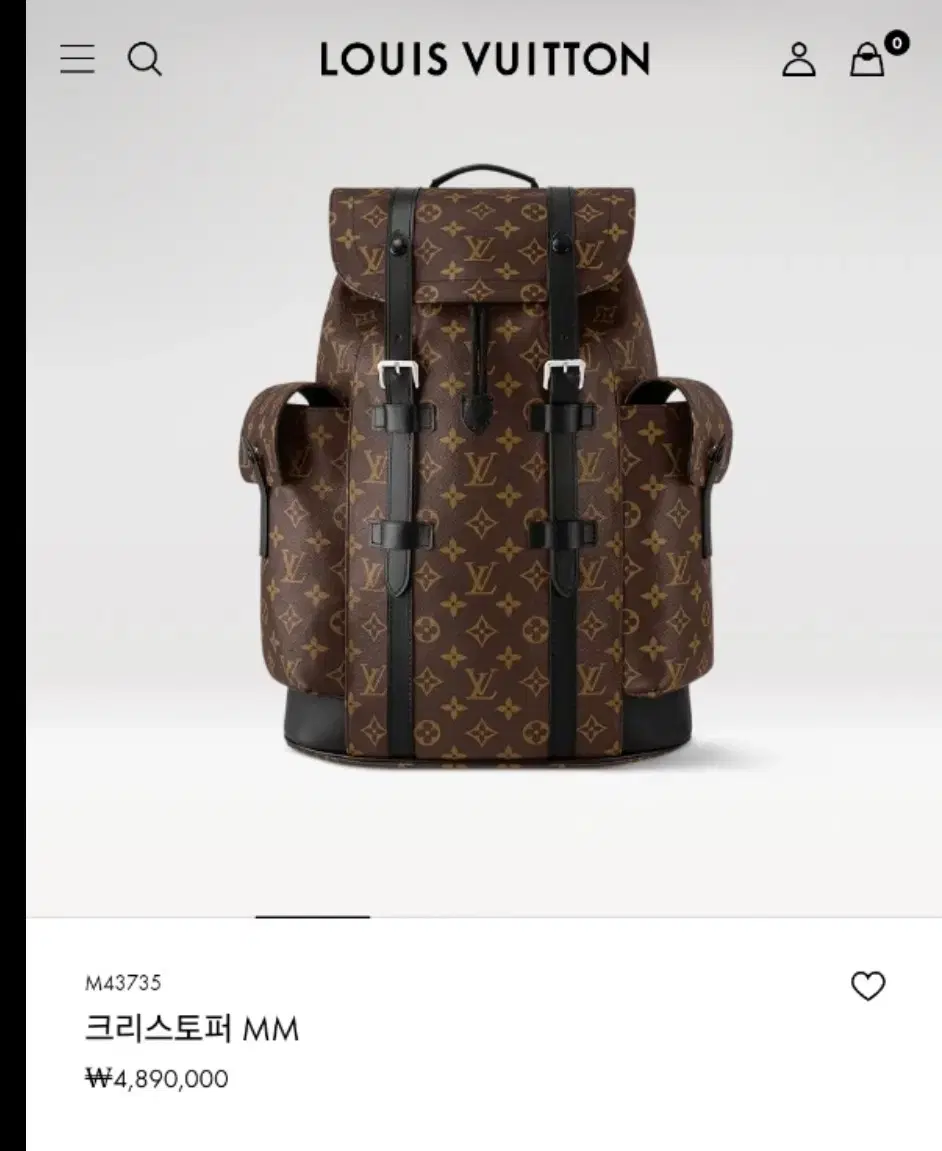Open site navigation via menu icon
This screenshot has width=942, height=1151.
77,60
